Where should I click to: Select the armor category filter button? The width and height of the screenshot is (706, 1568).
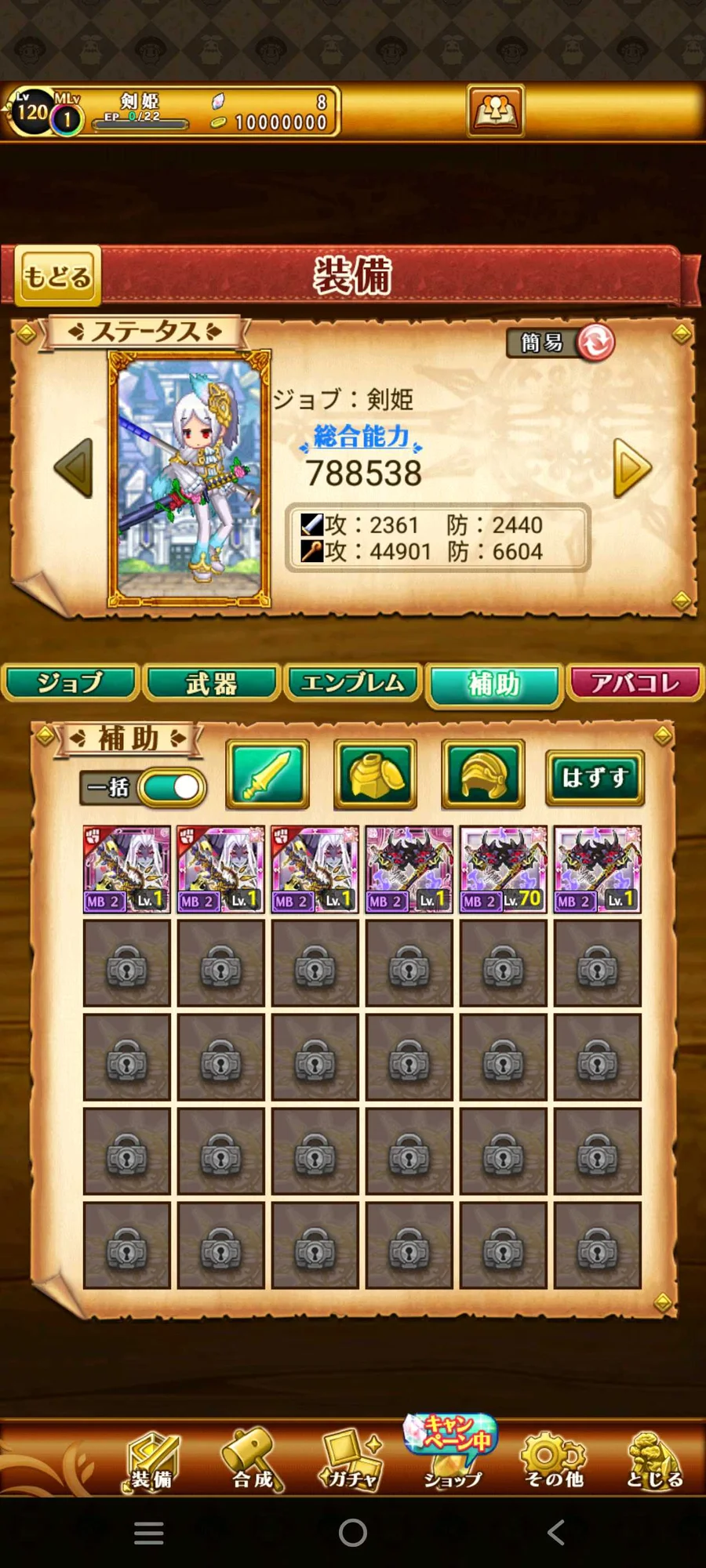tap(375, 775)
